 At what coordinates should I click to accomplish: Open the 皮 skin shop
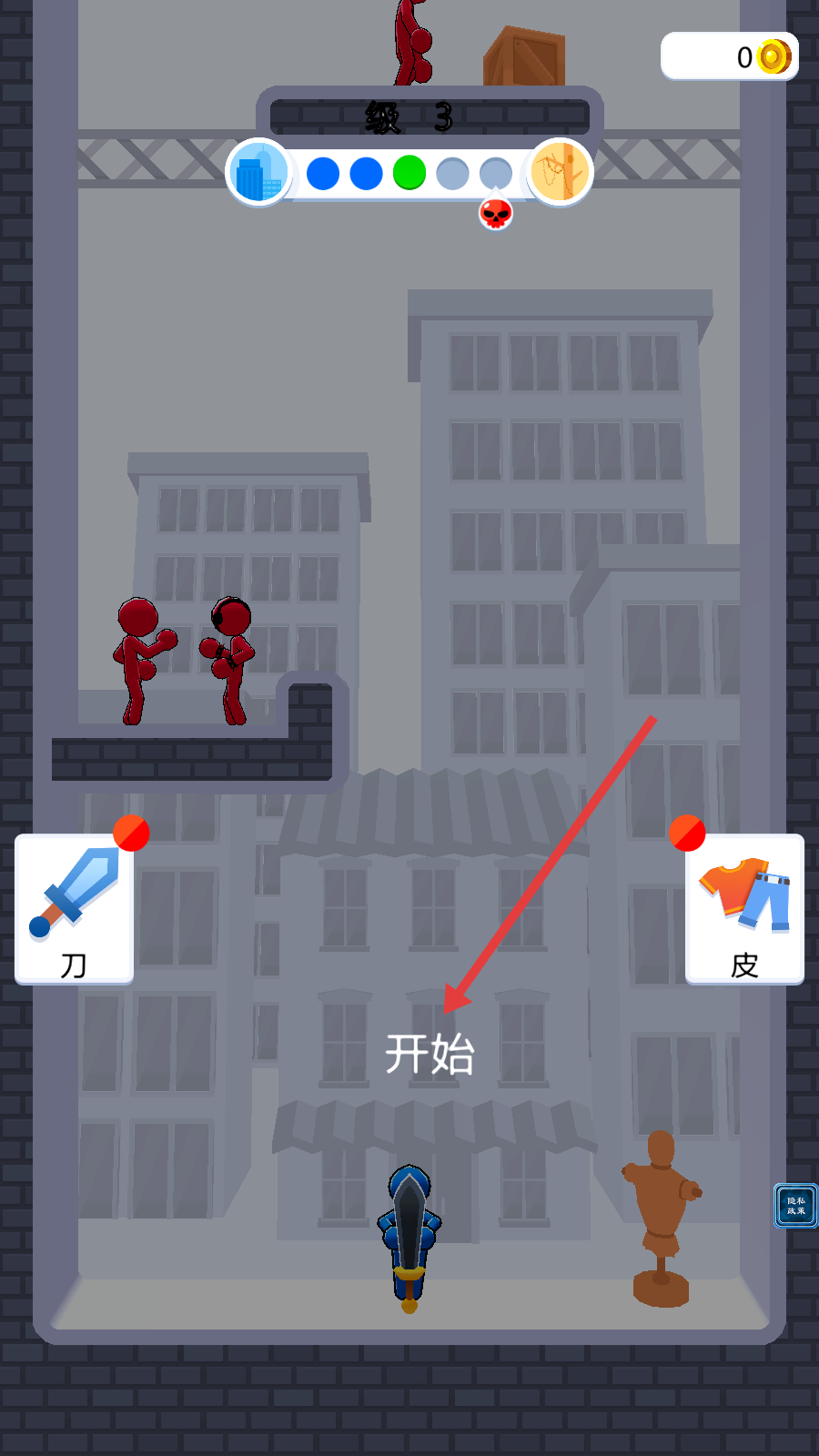point(744,909)
